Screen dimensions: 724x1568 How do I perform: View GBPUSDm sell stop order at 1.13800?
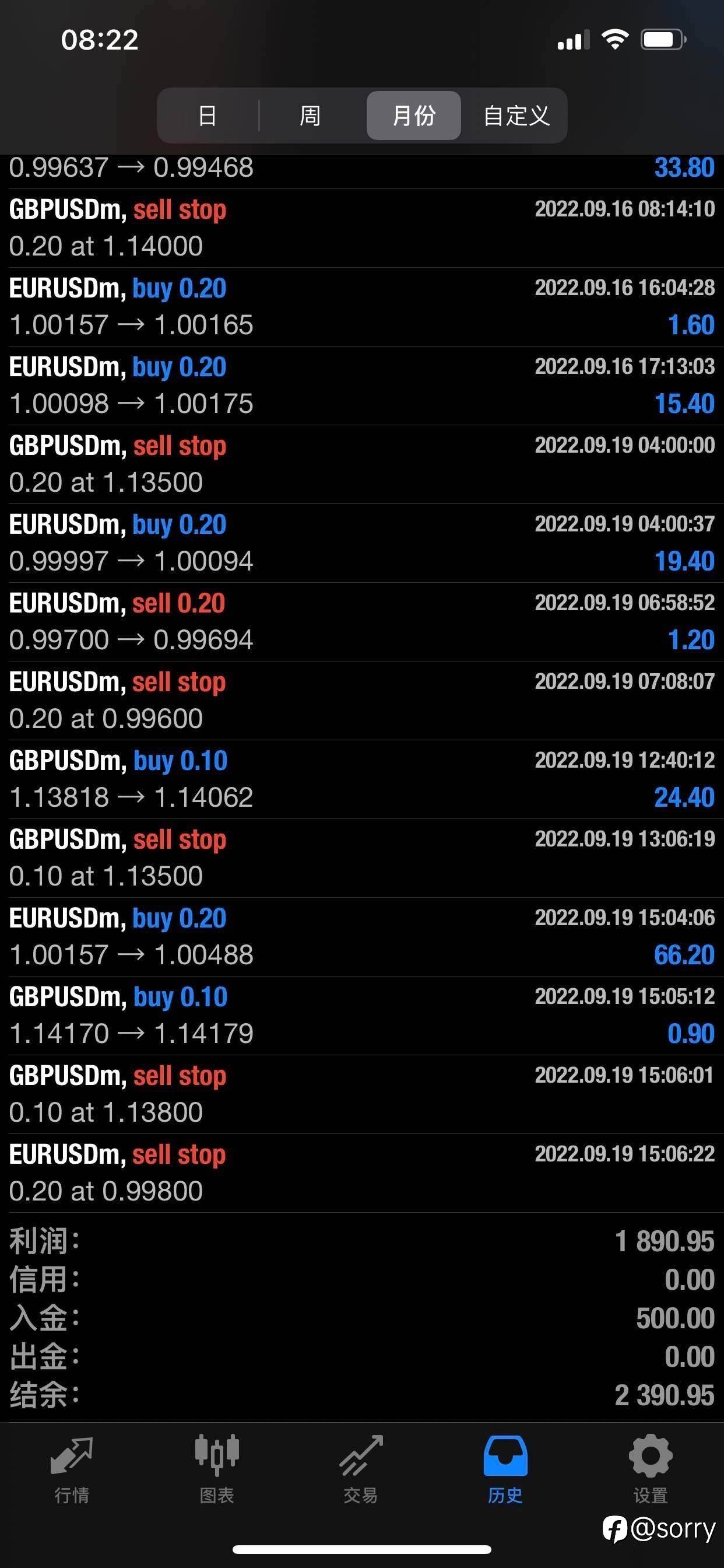(x=361, y=1094)
